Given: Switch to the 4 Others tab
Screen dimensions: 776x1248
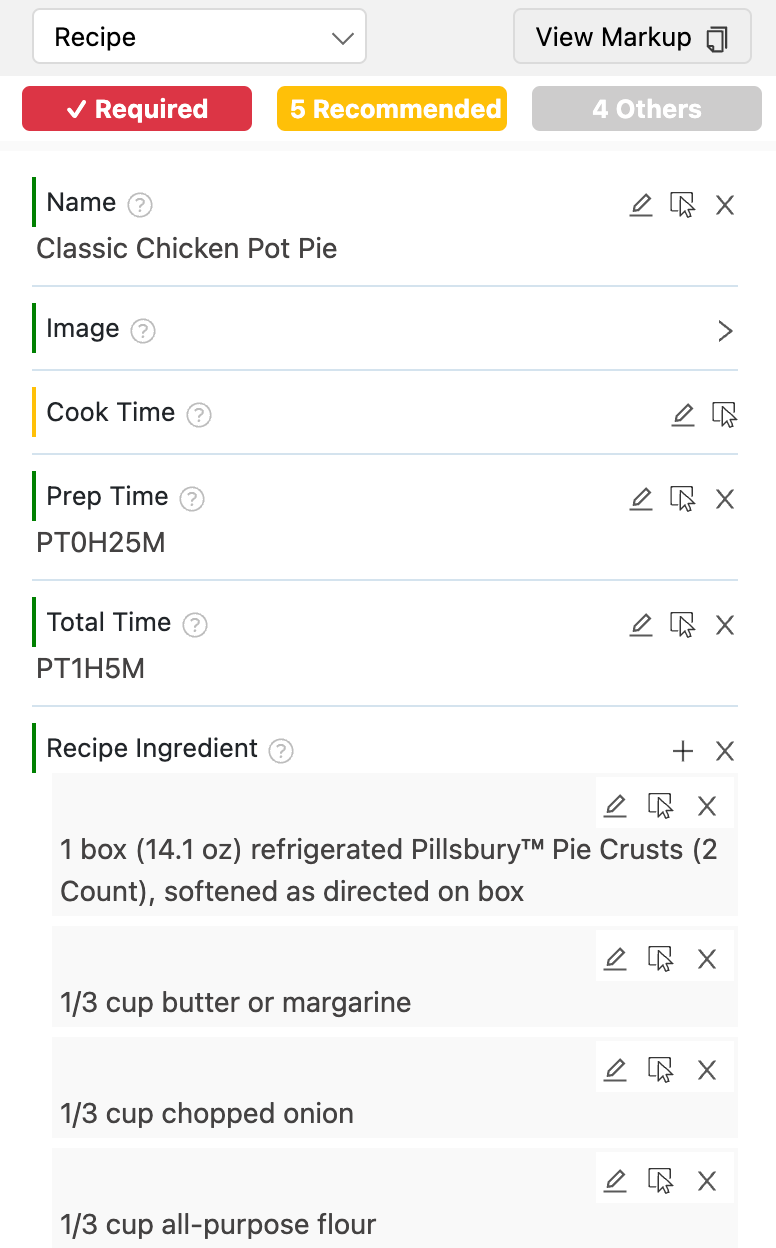Looking at the screenshot, I should point(646,109).
